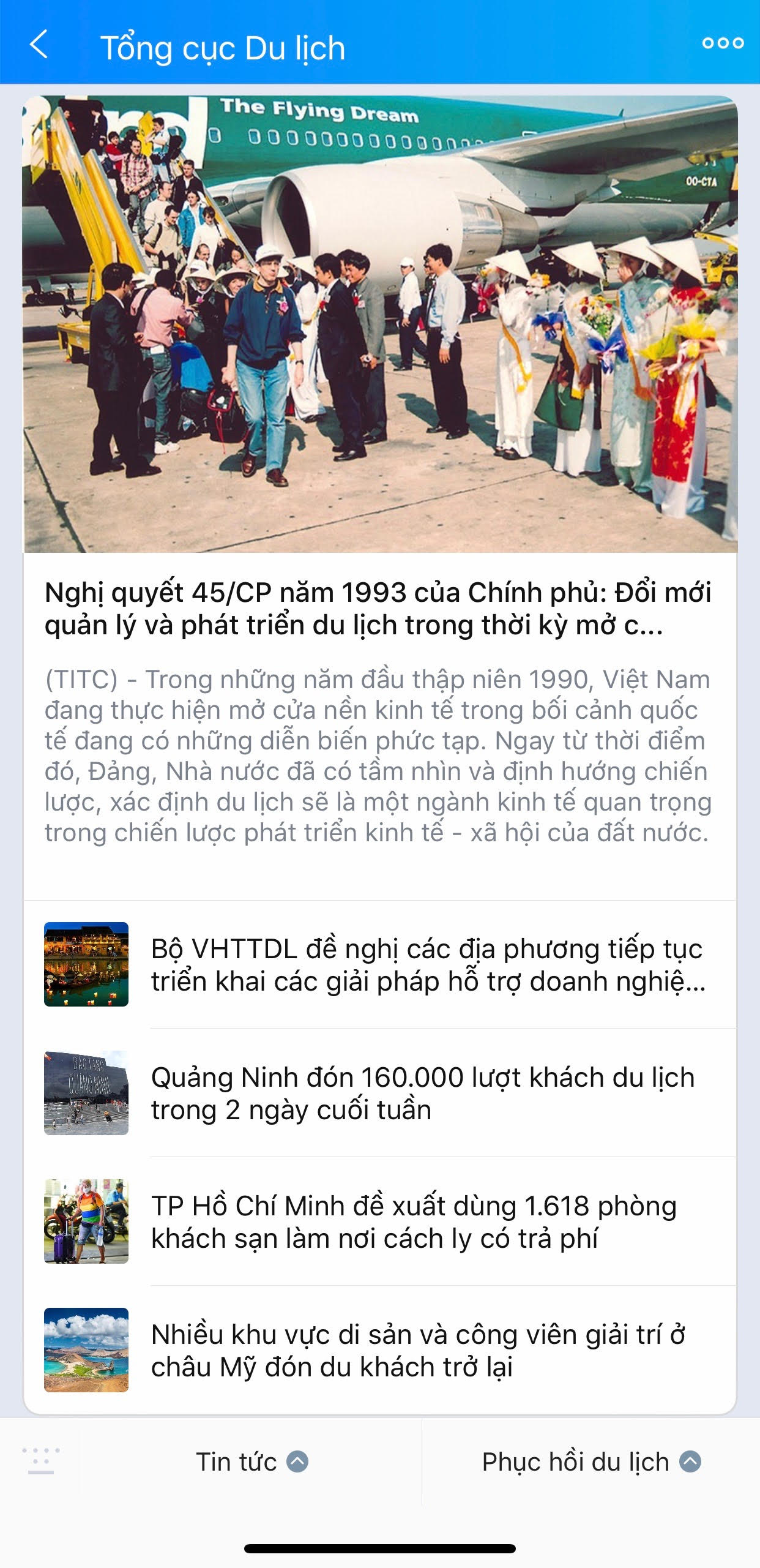Open the TP Hồ Chí Minh 1.618 phòng article
This screenshot has width=760, height=1568.
coord(414,1222)
